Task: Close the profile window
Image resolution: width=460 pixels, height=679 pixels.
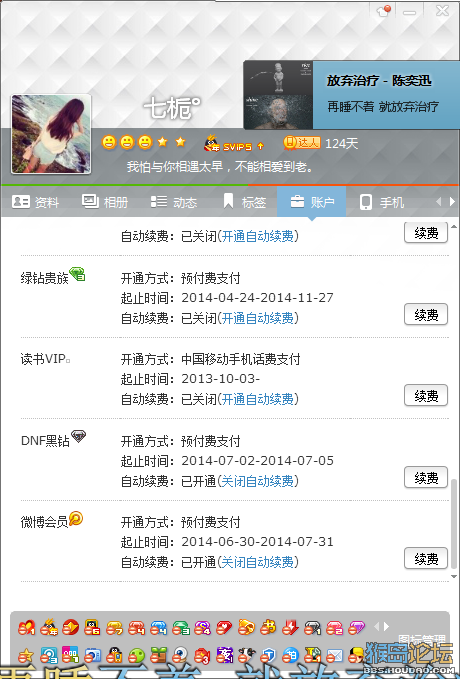Action: tap(442, 10)
